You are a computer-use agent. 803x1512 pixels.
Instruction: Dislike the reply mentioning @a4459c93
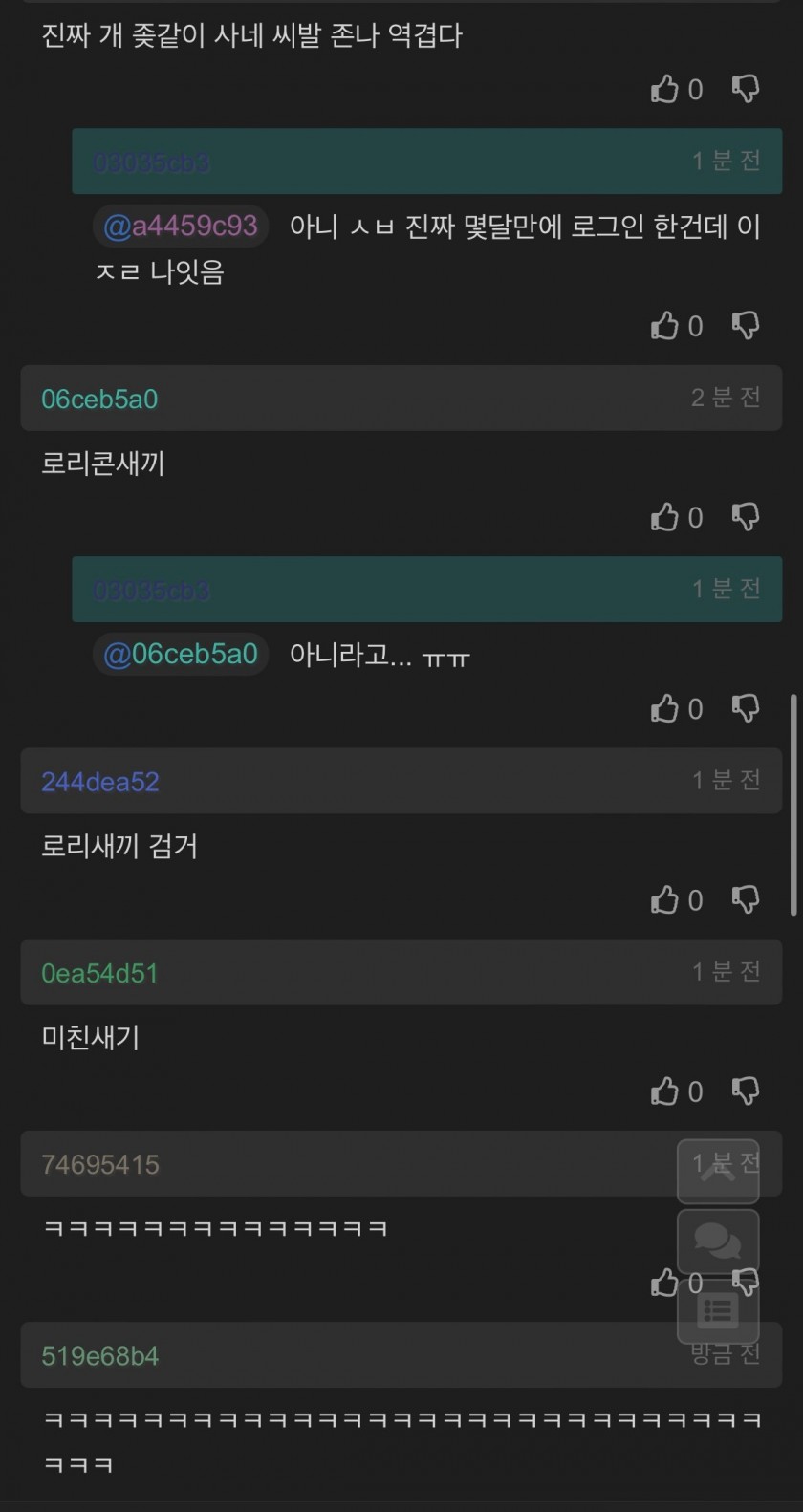coord(746,326)
